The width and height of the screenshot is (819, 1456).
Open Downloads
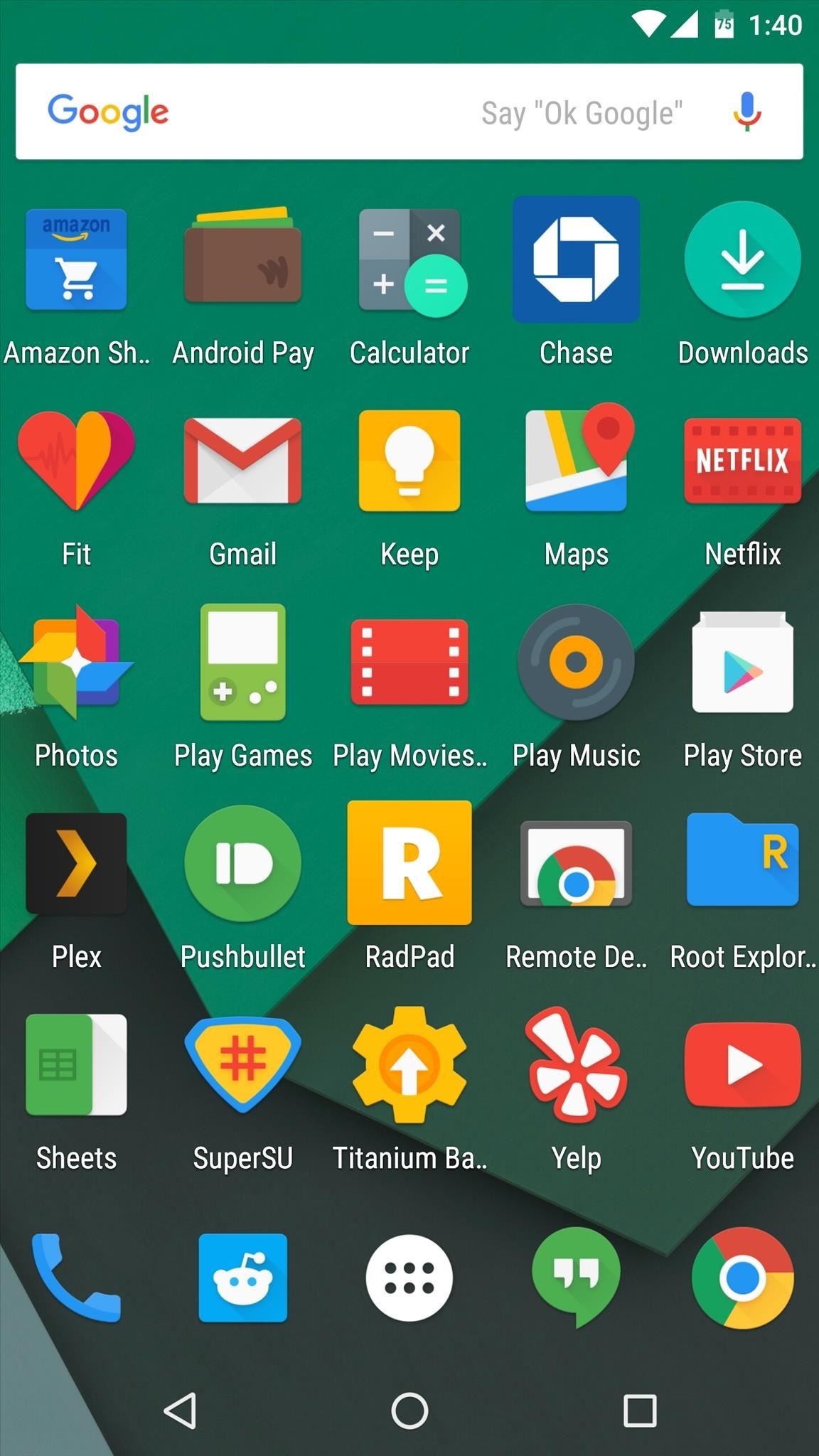pyautogui.click(x=742, y=259)
